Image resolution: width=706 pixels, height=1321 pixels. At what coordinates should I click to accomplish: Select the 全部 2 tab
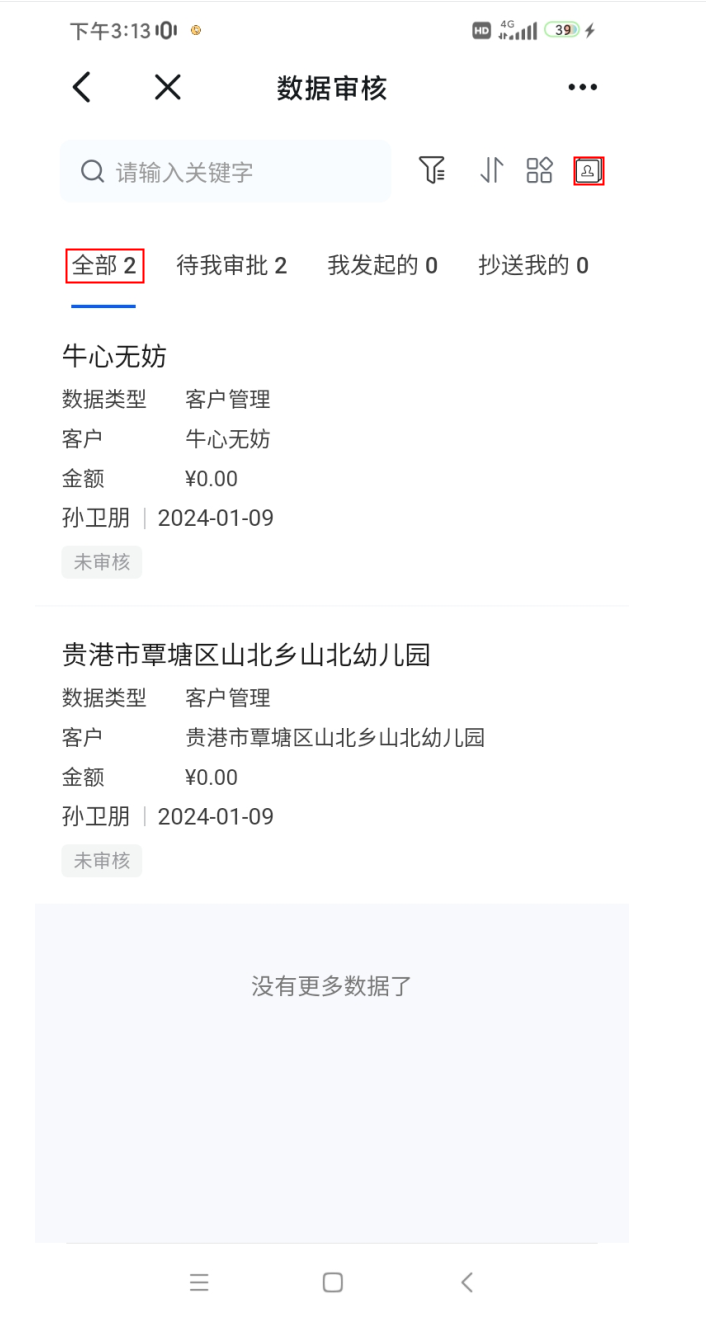point(104,265)
